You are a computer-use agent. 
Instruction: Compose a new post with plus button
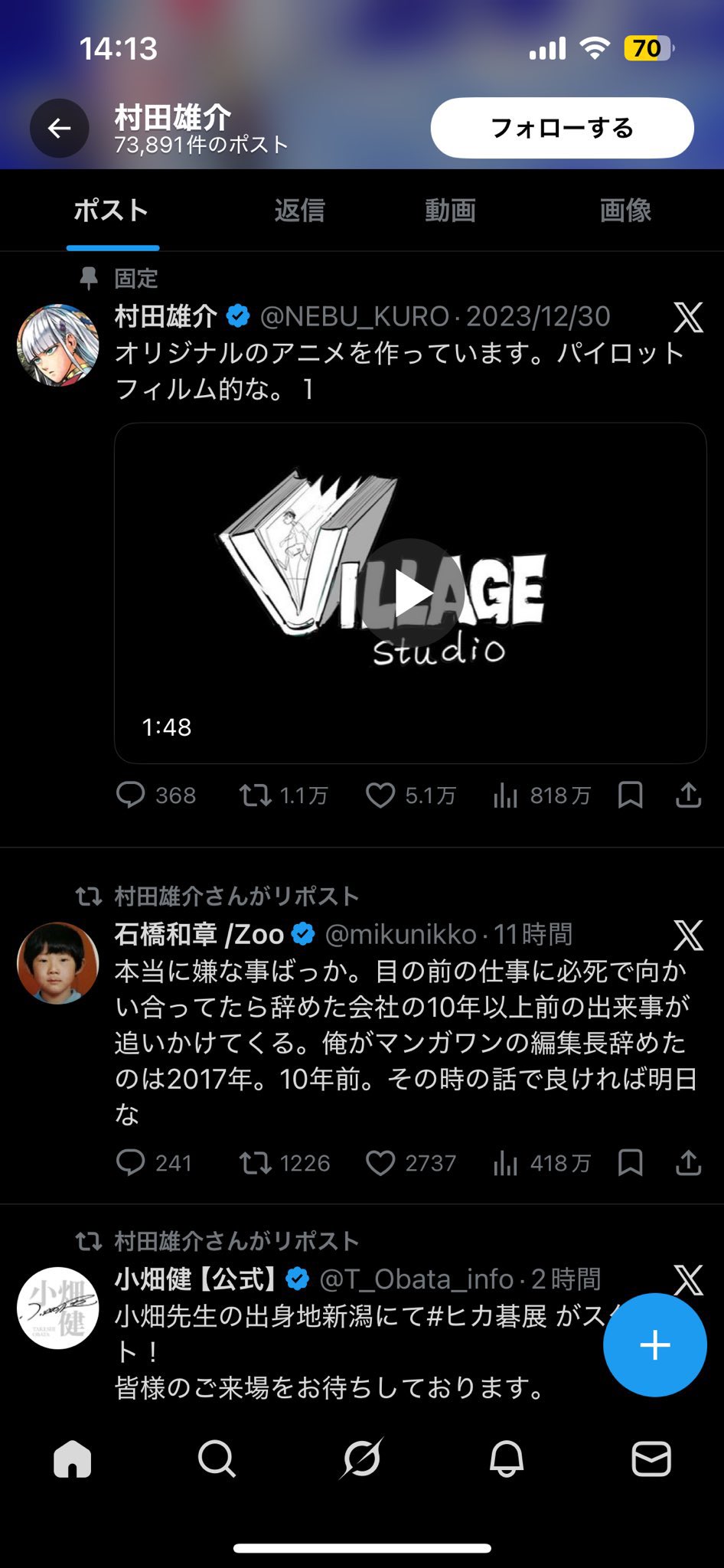(x=654, y=1345)
